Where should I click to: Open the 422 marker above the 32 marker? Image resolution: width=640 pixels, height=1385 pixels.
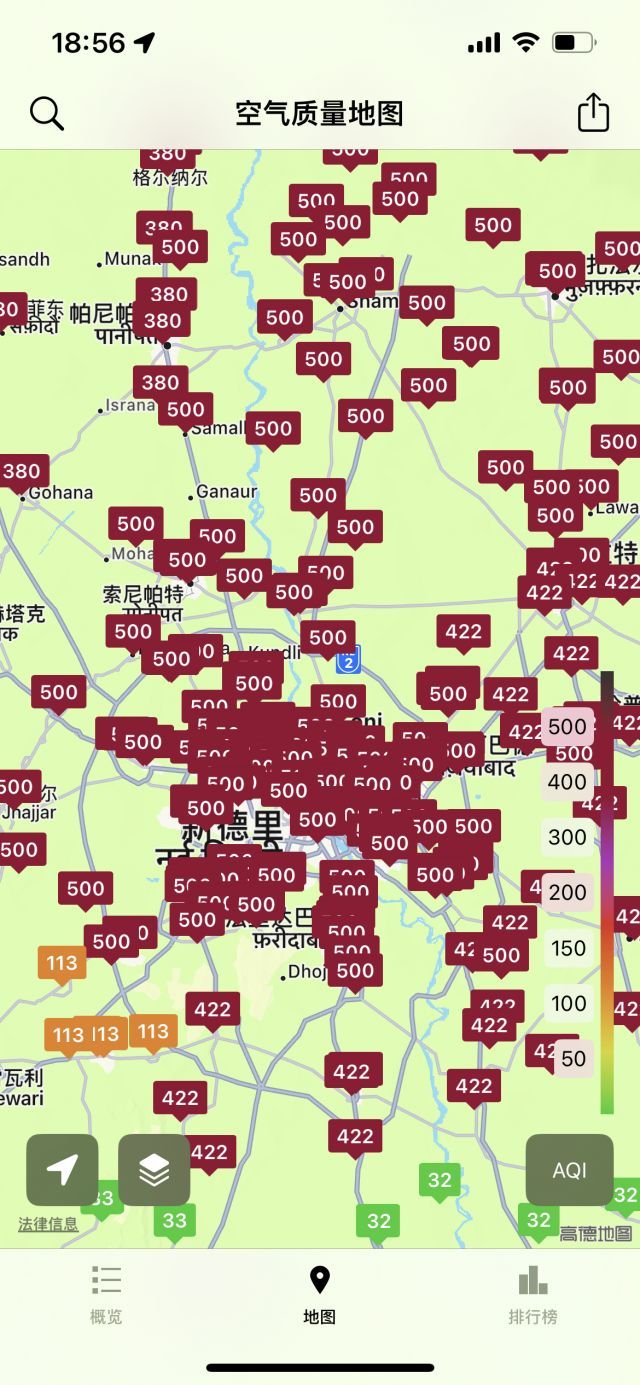tap(354, 1136)
